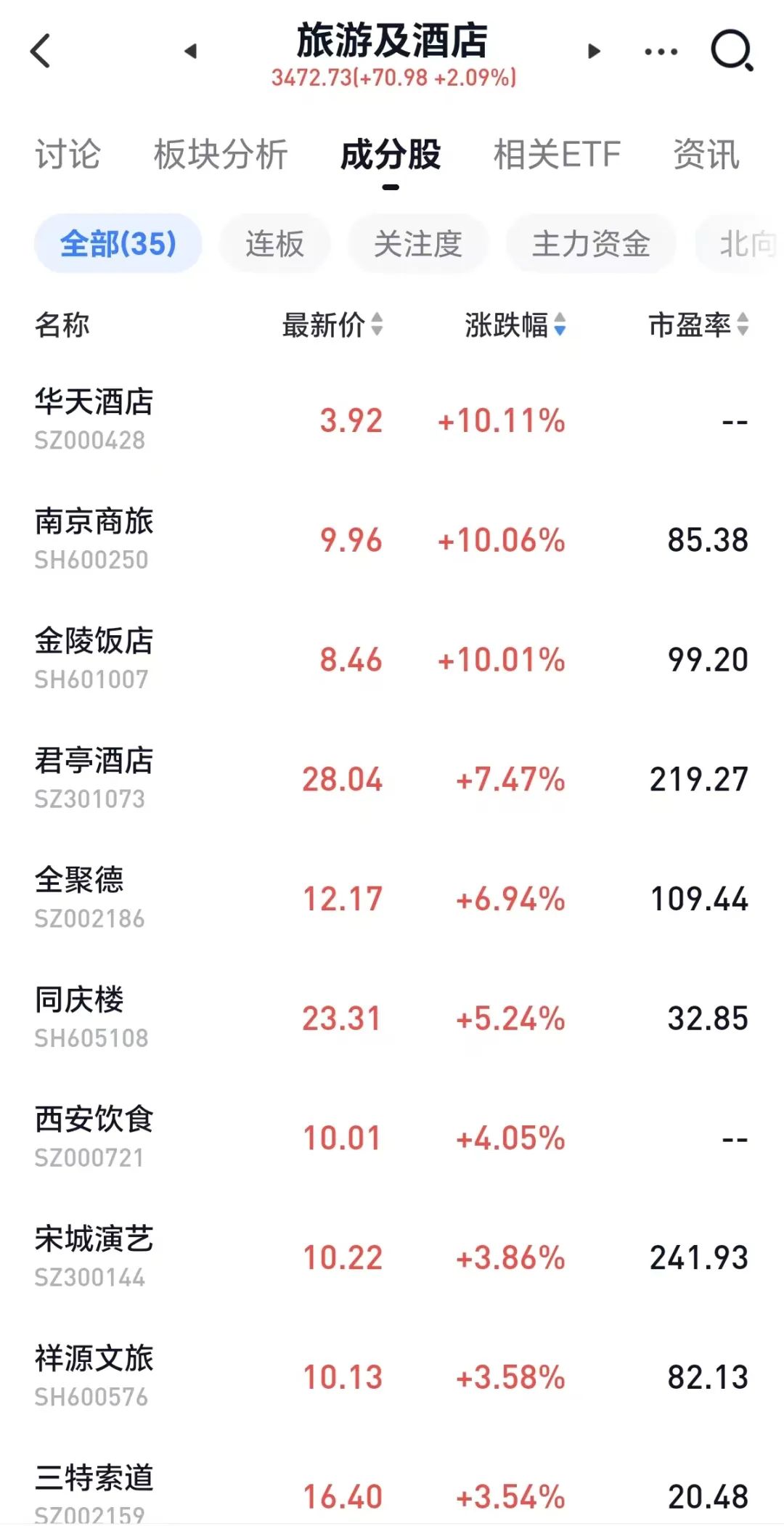Open the 宋城演艺 stock row

point(392,1257)
